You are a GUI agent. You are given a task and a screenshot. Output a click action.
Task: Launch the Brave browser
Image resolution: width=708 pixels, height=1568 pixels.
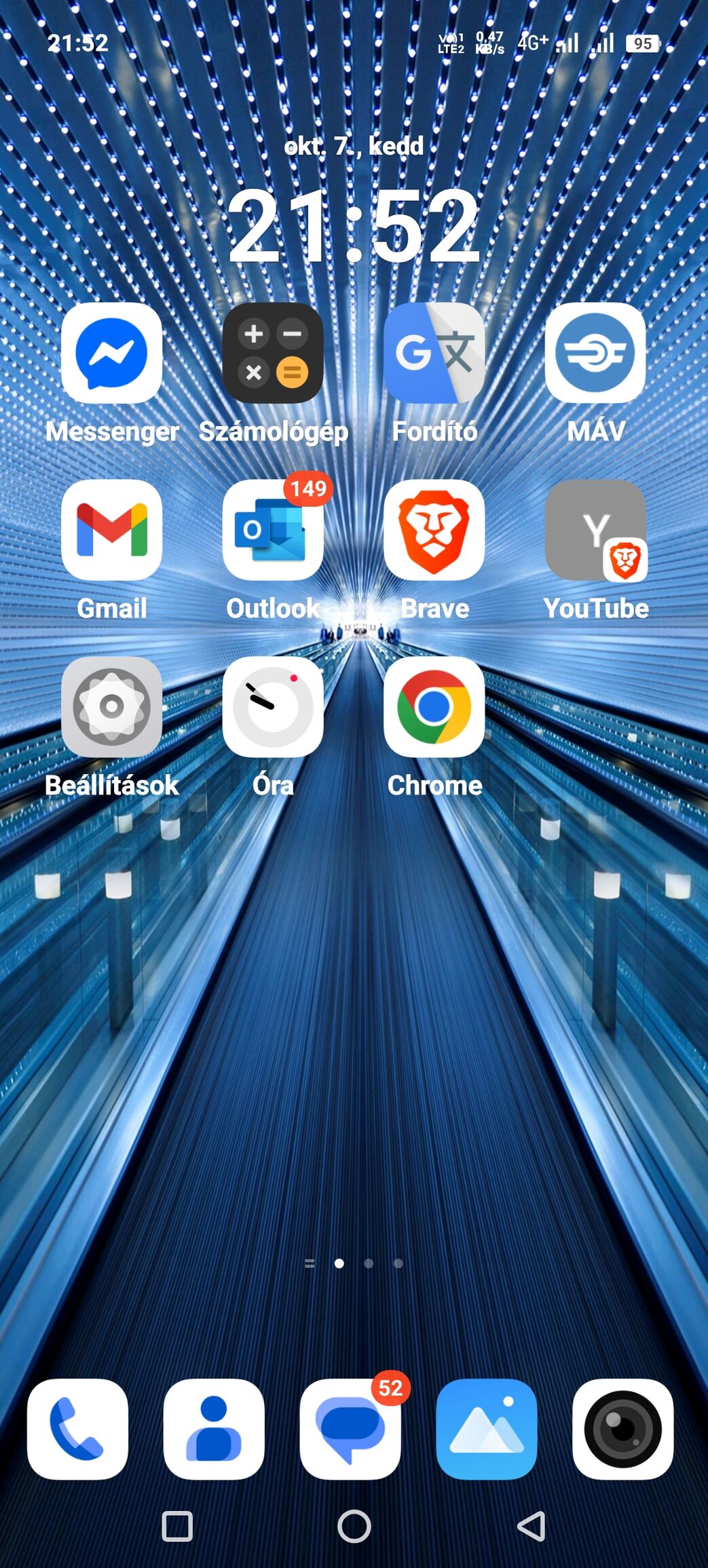click(x=434, y=530)
